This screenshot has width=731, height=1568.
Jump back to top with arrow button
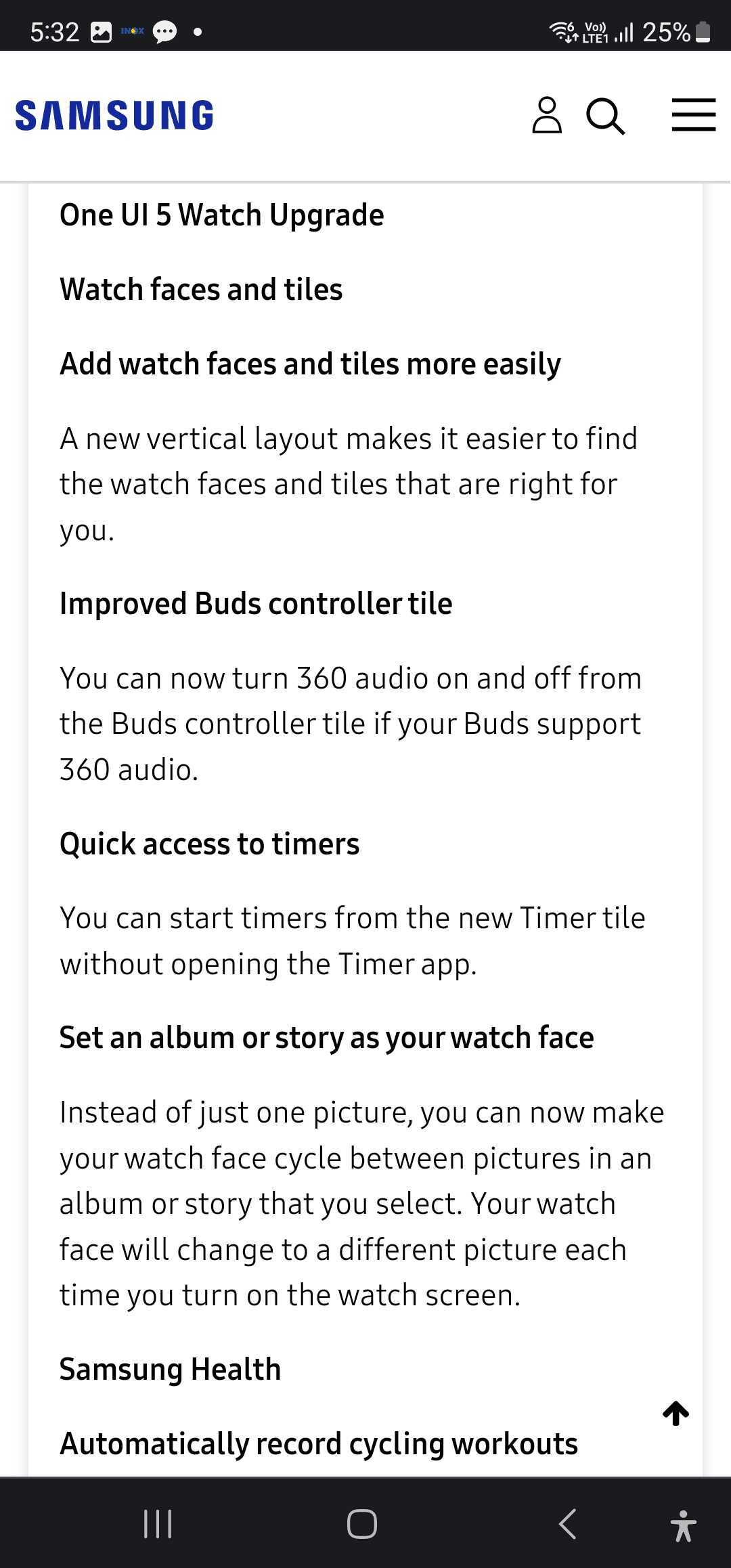pyautogui.click(x=675, y=1413)
